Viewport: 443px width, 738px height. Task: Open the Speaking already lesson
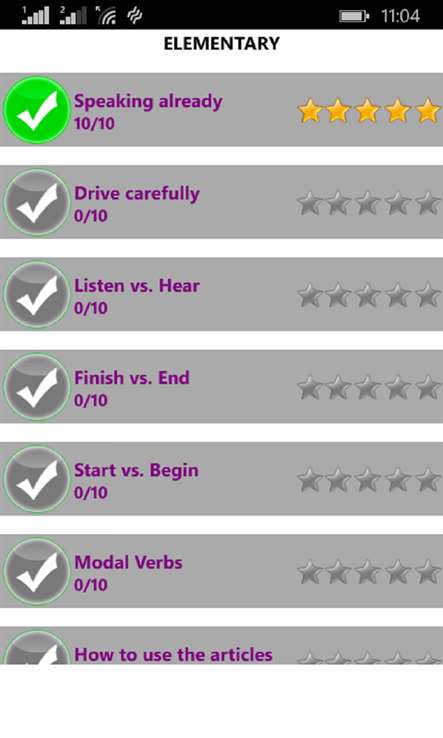pos(221,110)
